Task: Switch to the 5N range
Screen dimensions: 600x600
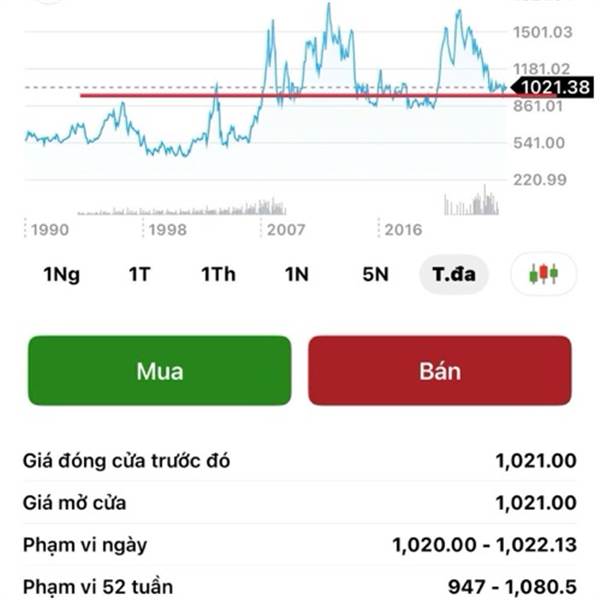Action: [x=375, y=274]
